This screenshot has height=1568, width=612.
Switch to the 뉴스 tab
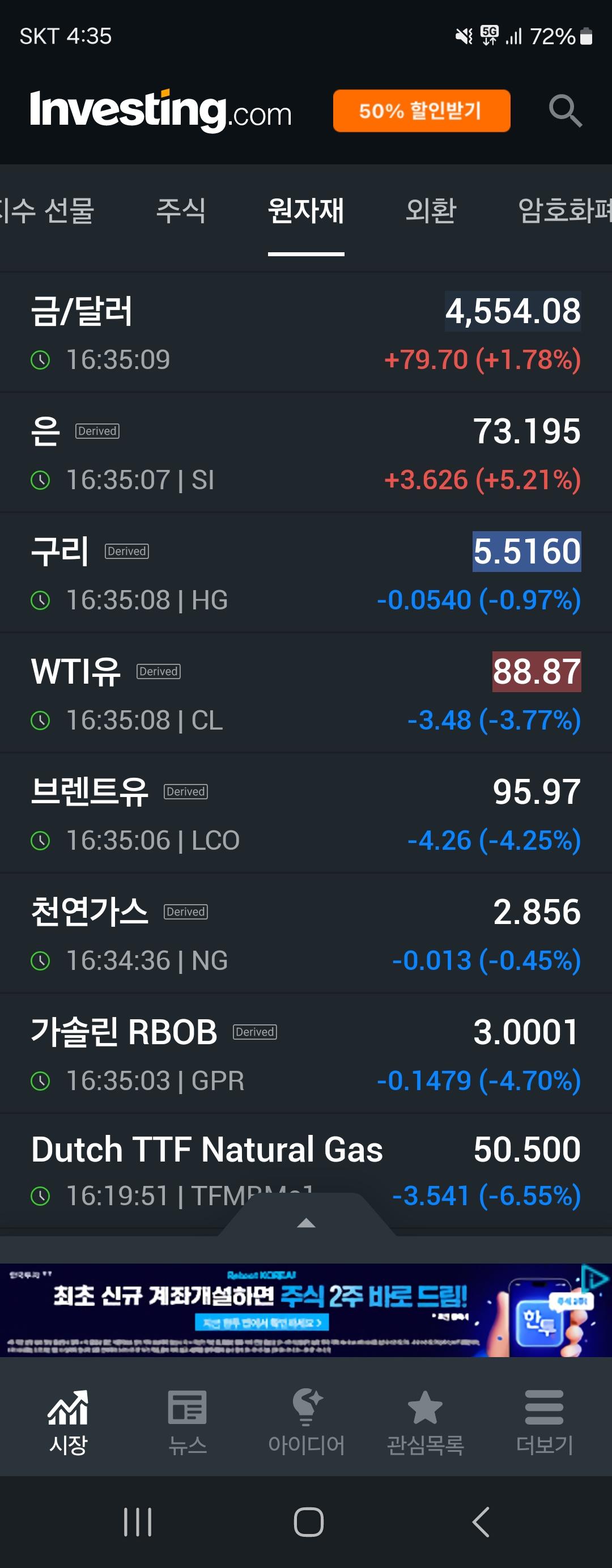pos(188,1421)
